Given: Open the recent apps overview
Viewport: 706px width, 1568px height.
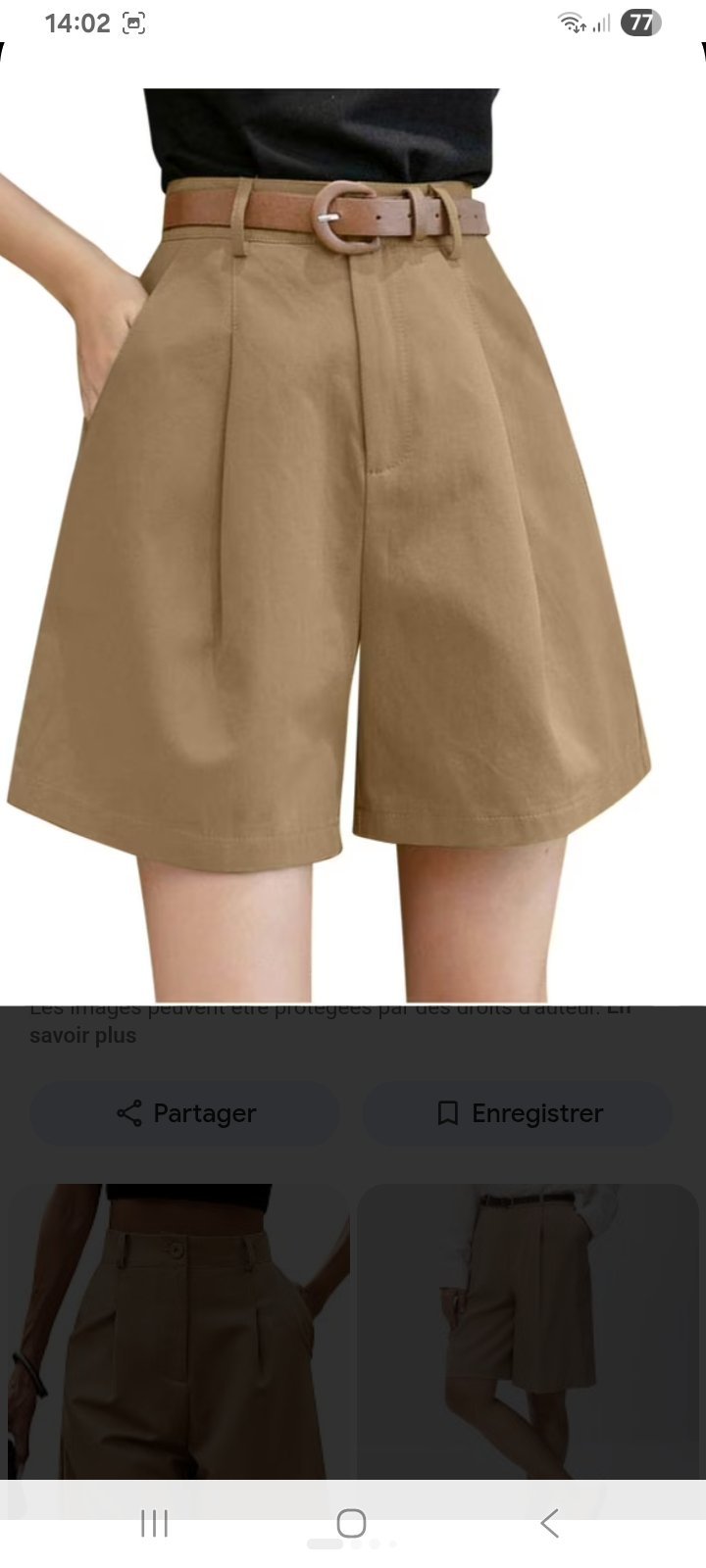Looking at the screenshot, I should pyautogui.click(x=154, y=1523).
